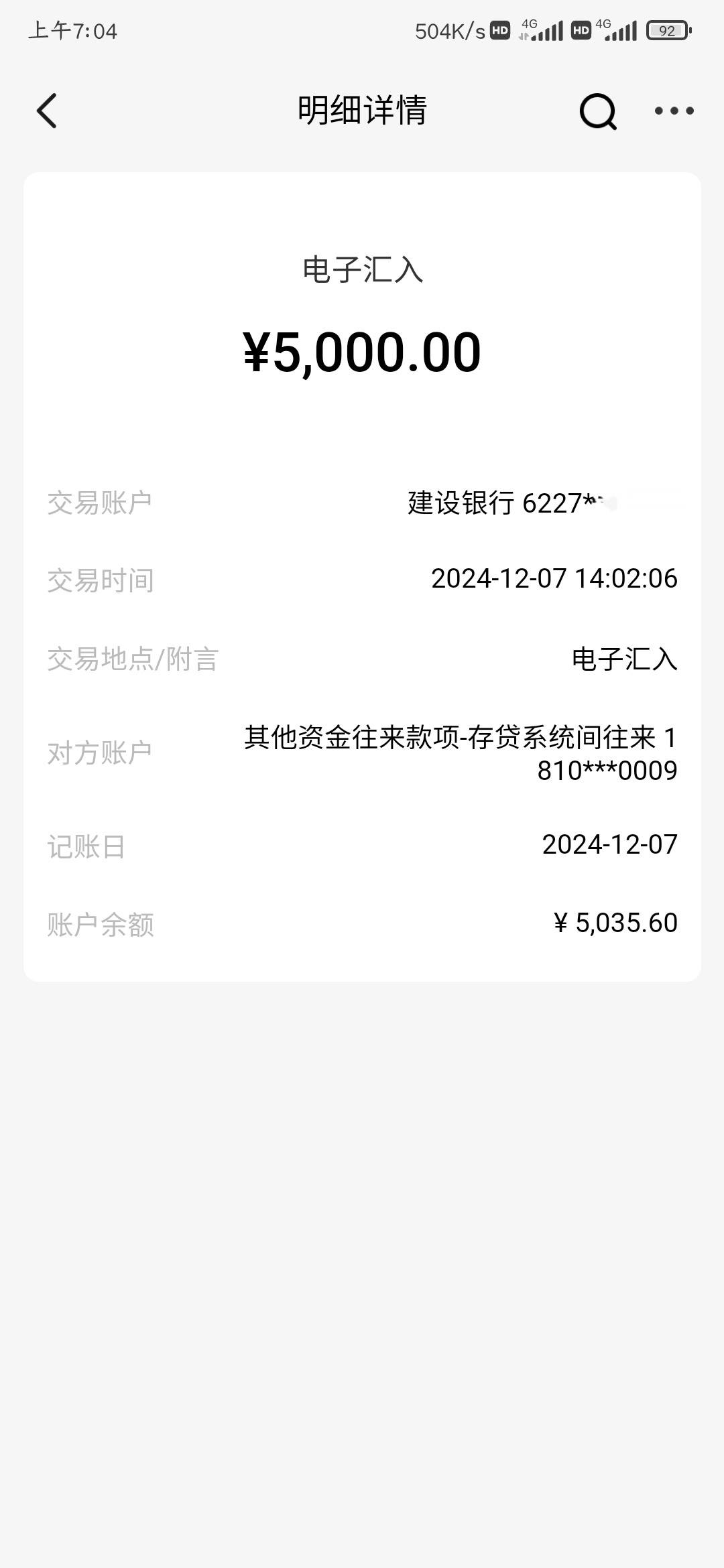Go back from the transaction details page
This screenshot has height=1568, width=724.
pos(47,111)
